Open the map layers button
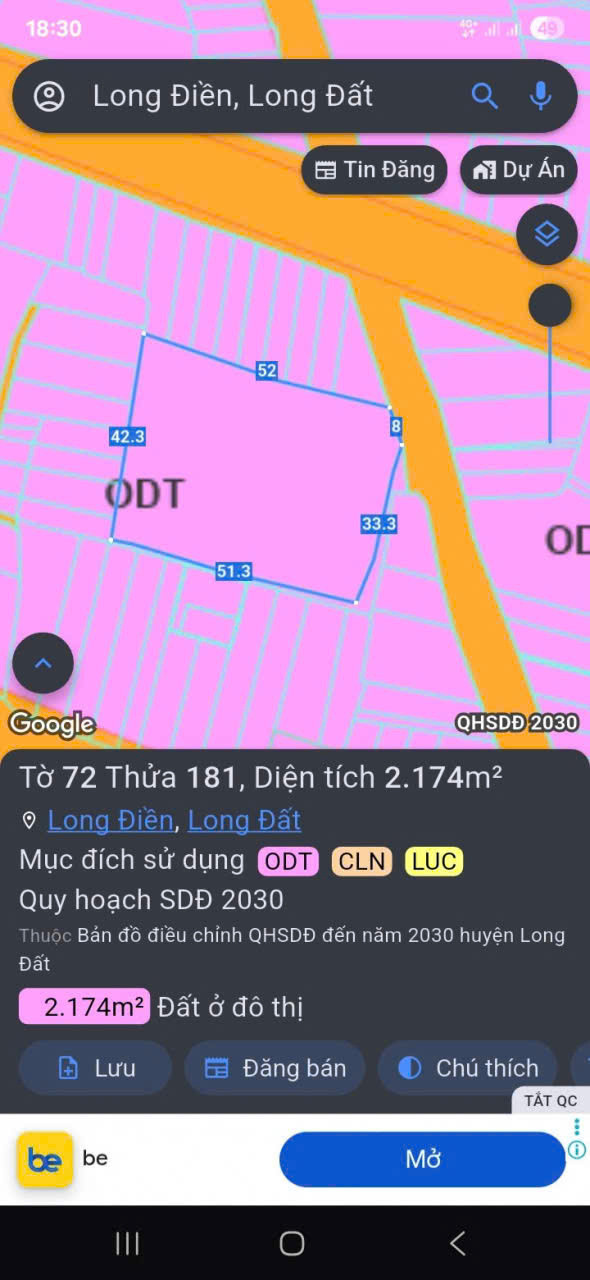Image resolution: width=590 pixels, height=1280 pixels. click(547, 235)
